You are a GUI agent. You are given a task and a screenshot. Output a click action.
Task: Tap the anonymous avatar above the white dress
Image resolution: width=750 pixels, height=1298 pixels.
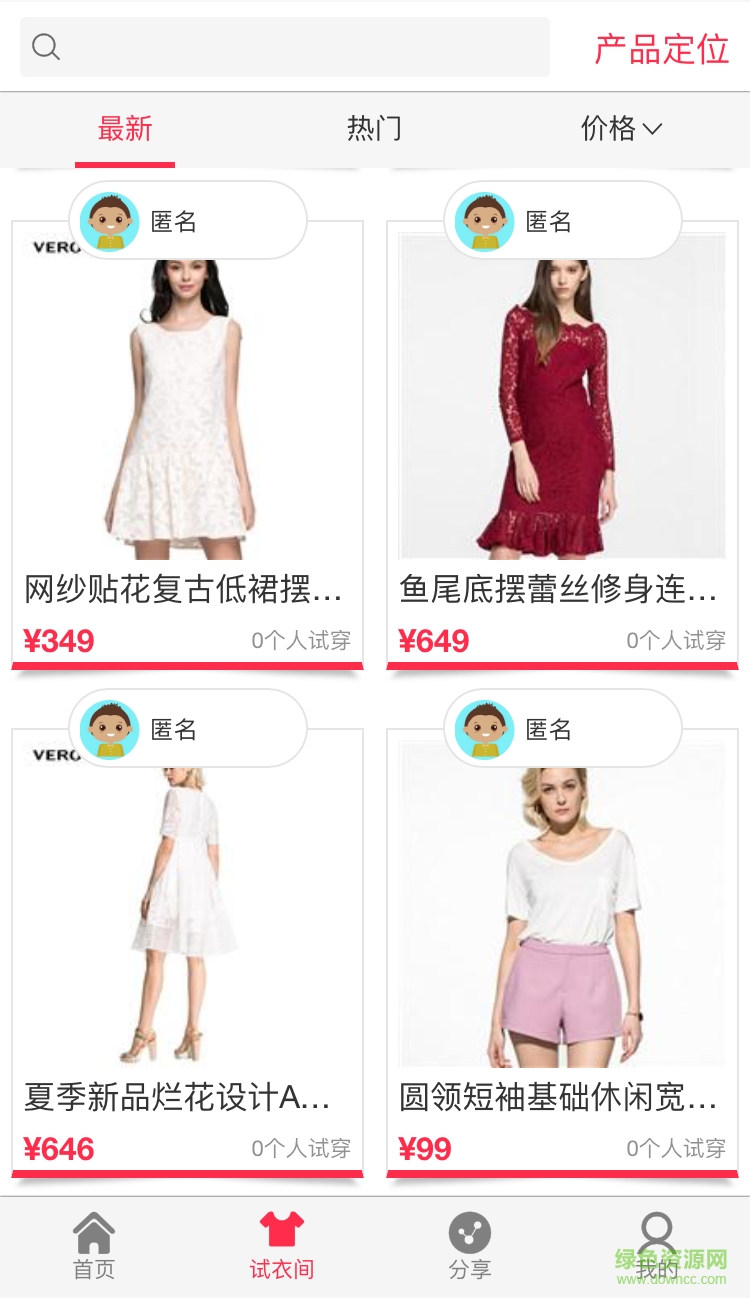click(x=109, y=220)
